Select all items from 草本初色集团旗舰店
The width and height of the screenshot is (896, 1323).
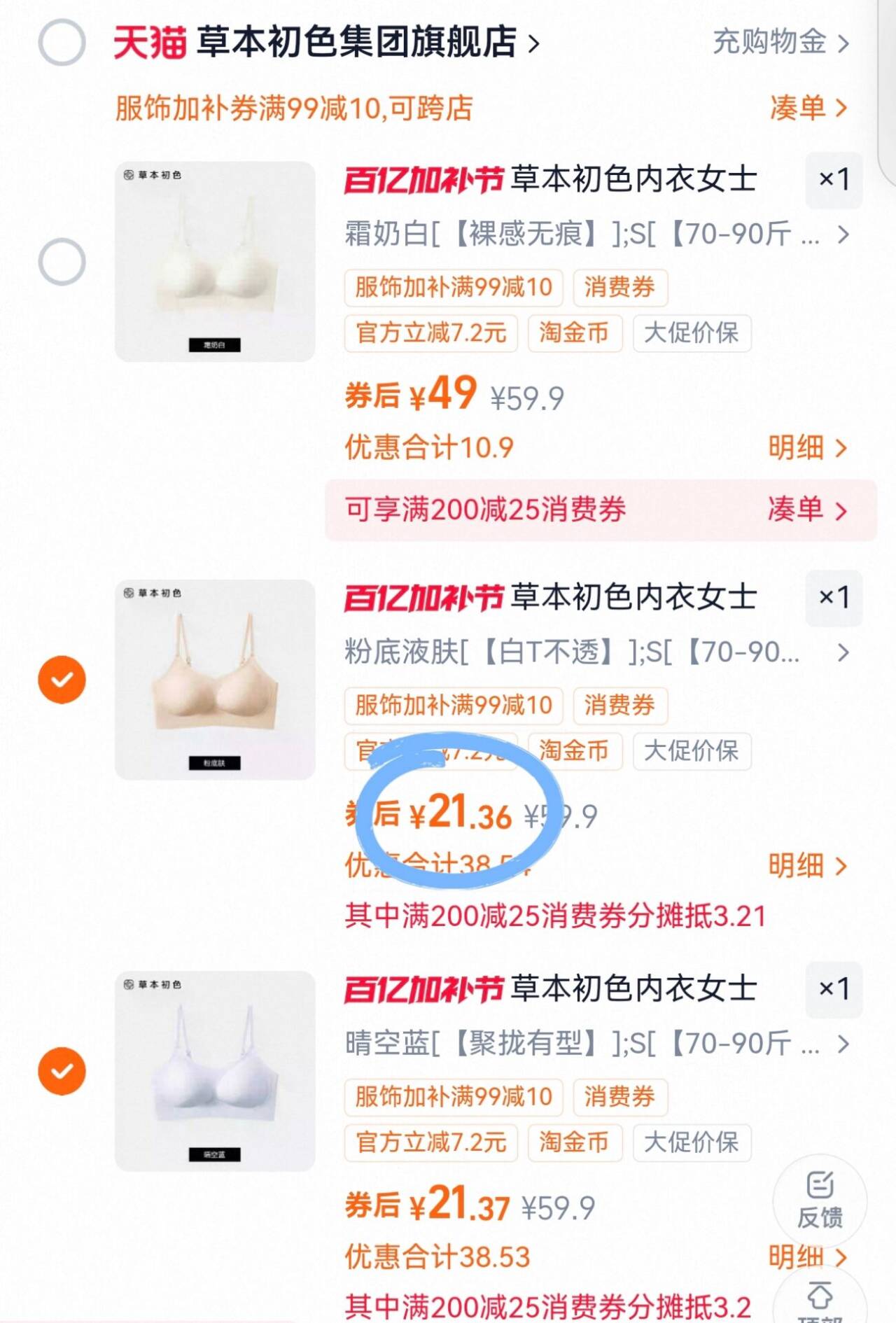pyautogui.click(x=62, y=43)
